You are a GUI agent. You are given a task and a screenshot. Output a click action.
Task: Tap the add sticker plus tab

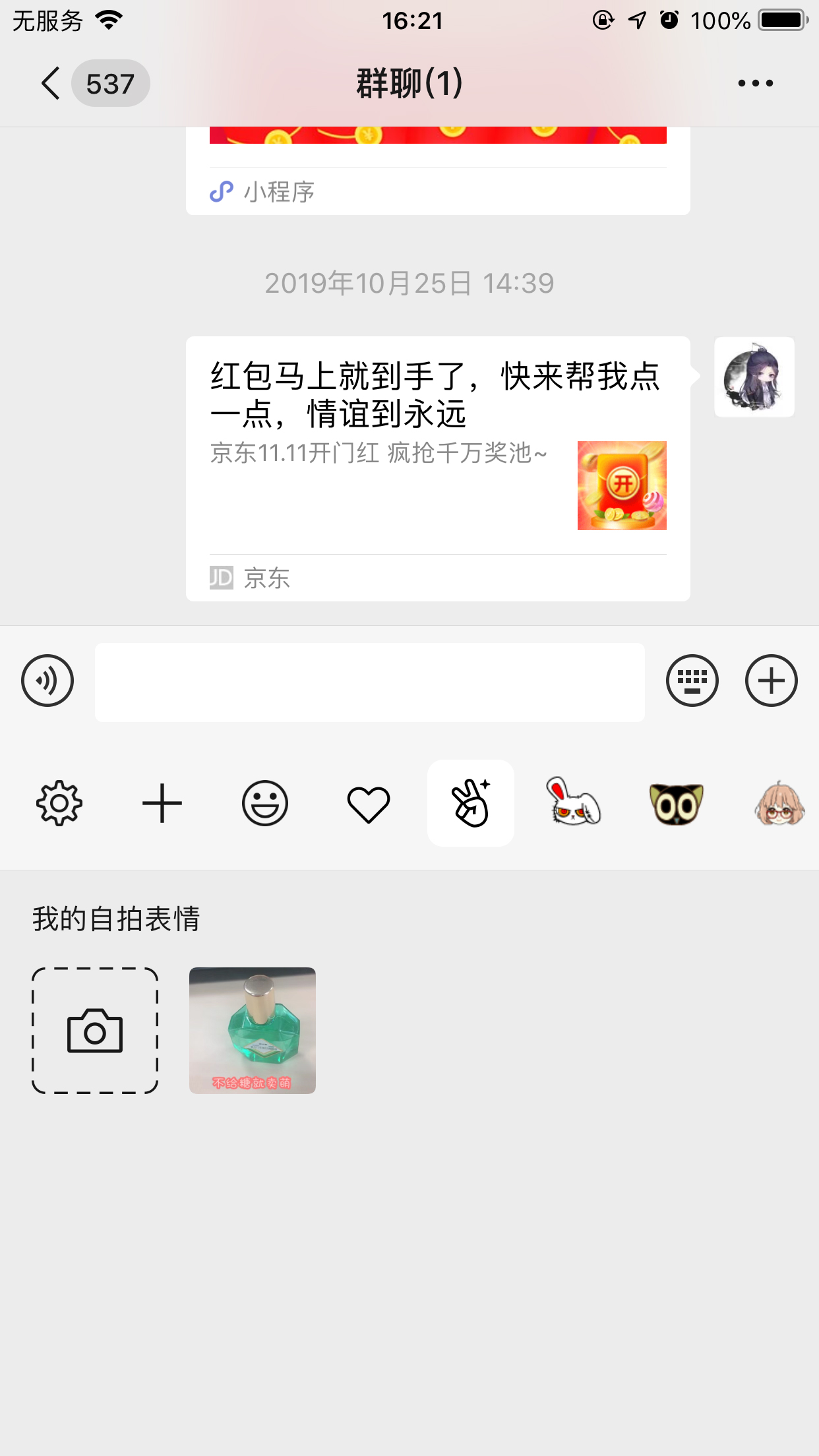point(162,802)
